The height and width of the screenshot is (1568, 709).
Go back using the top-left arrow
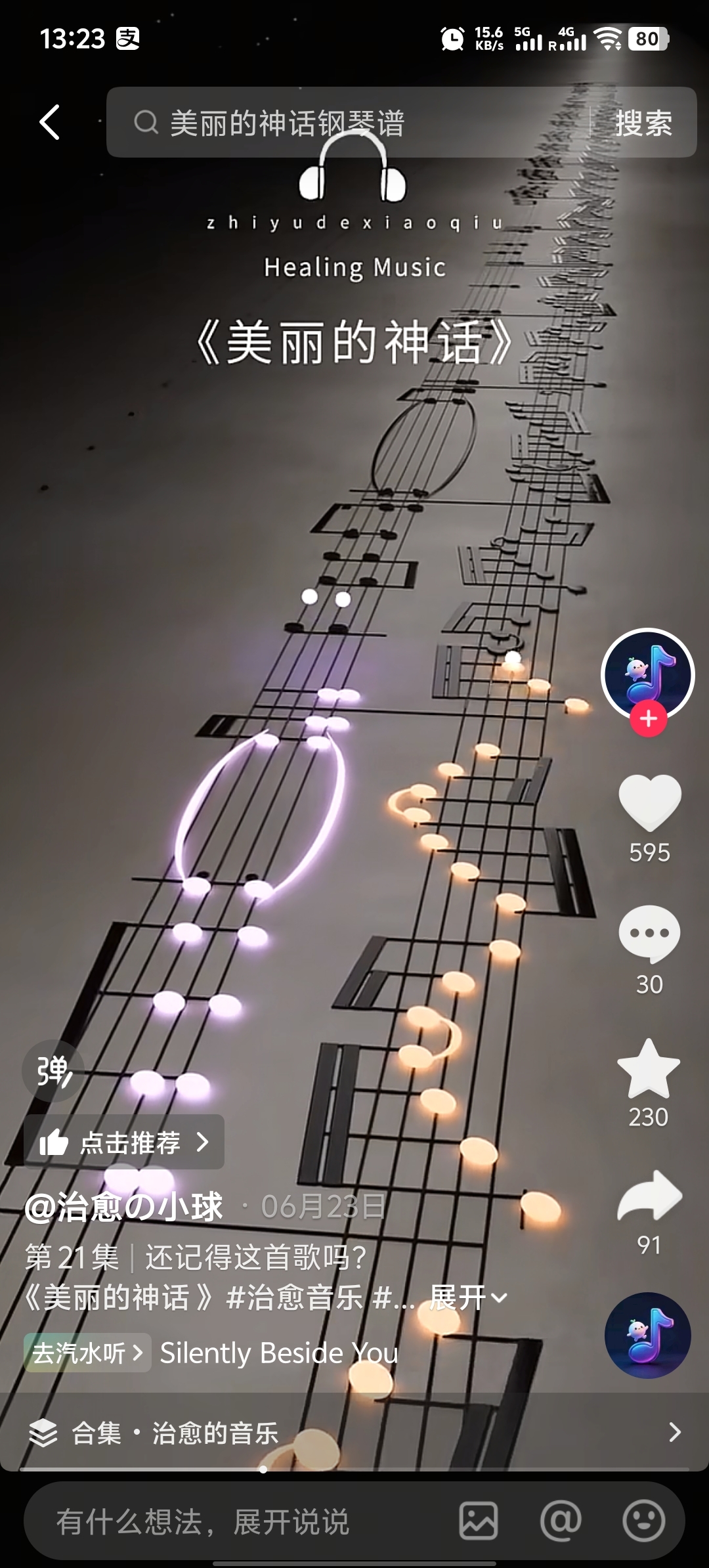click(x=50, y=122)
